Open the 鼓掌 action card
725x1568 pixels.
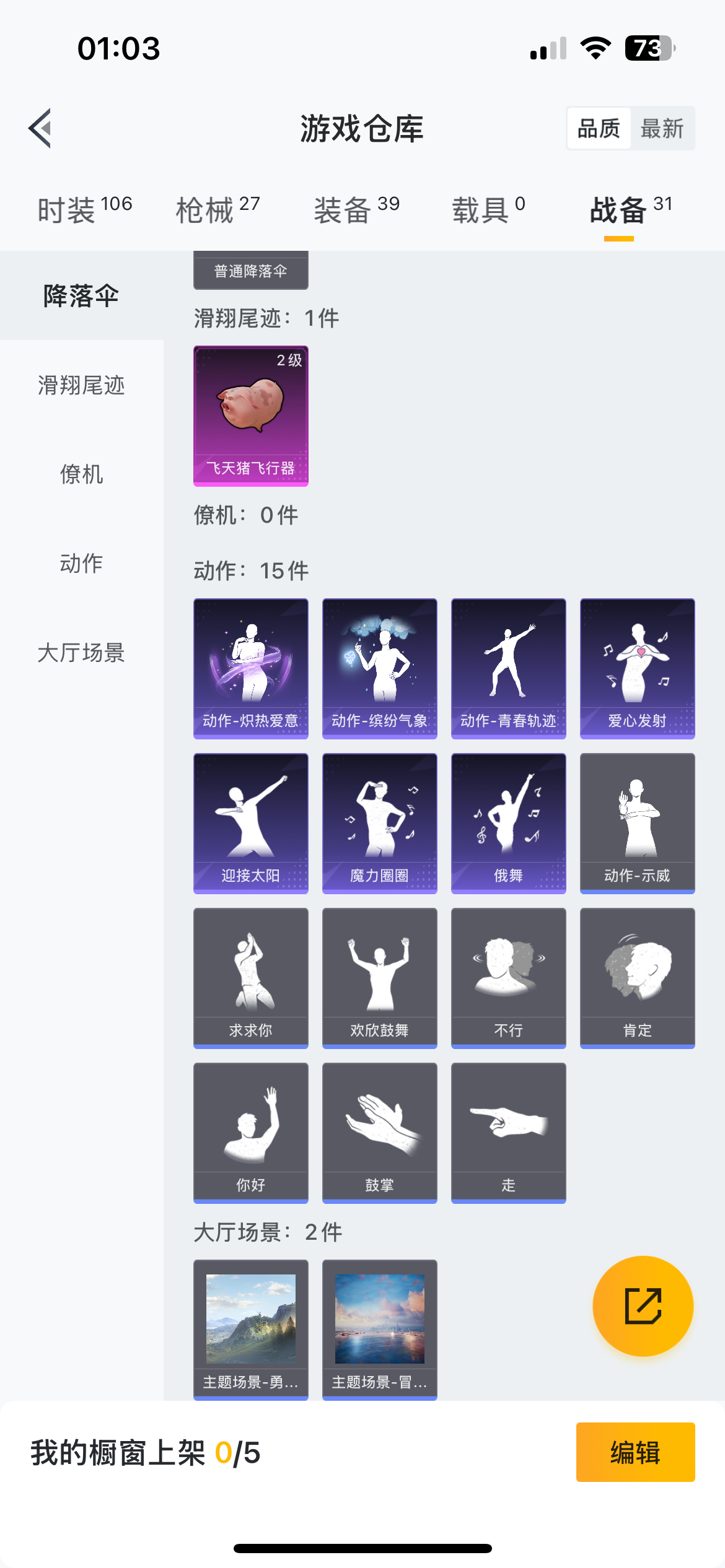[x=379, y=1133]
